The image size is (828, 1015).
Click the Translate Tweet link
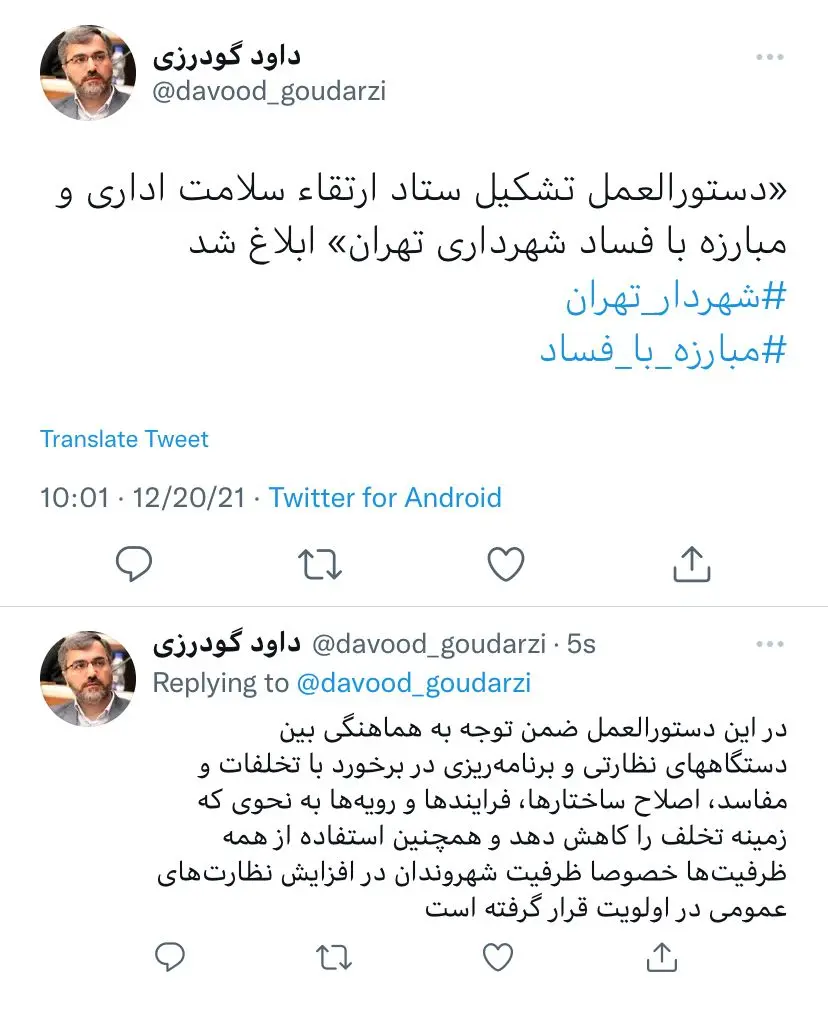(x=124, y=439)
